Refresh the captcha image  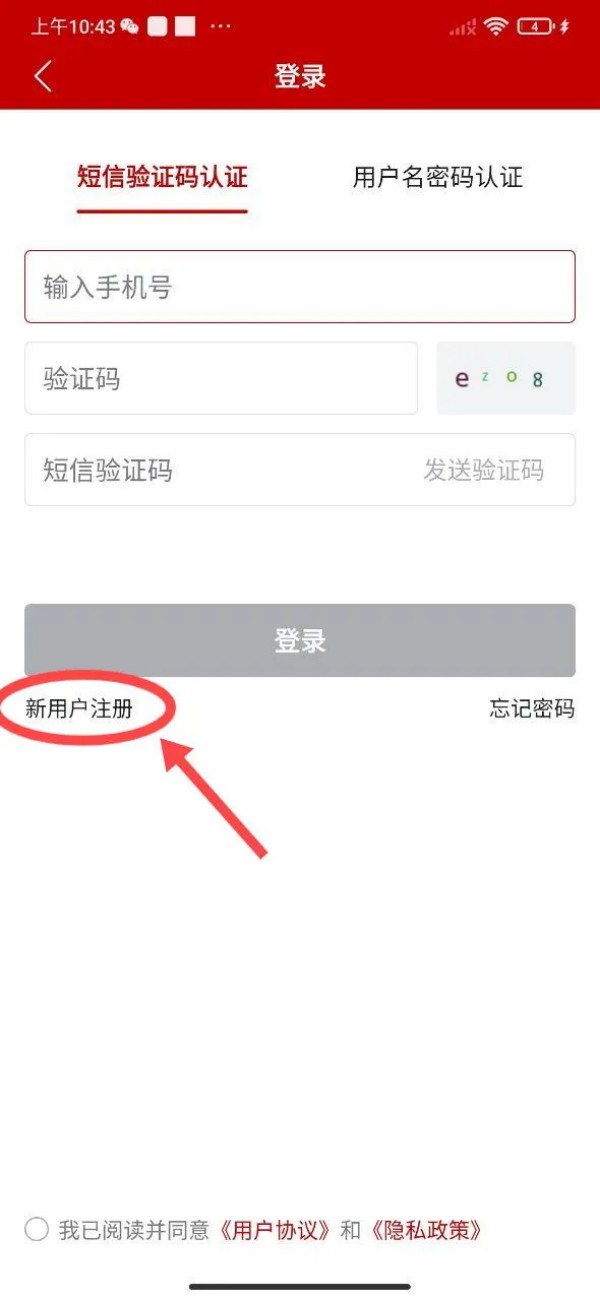pos(506,378)
